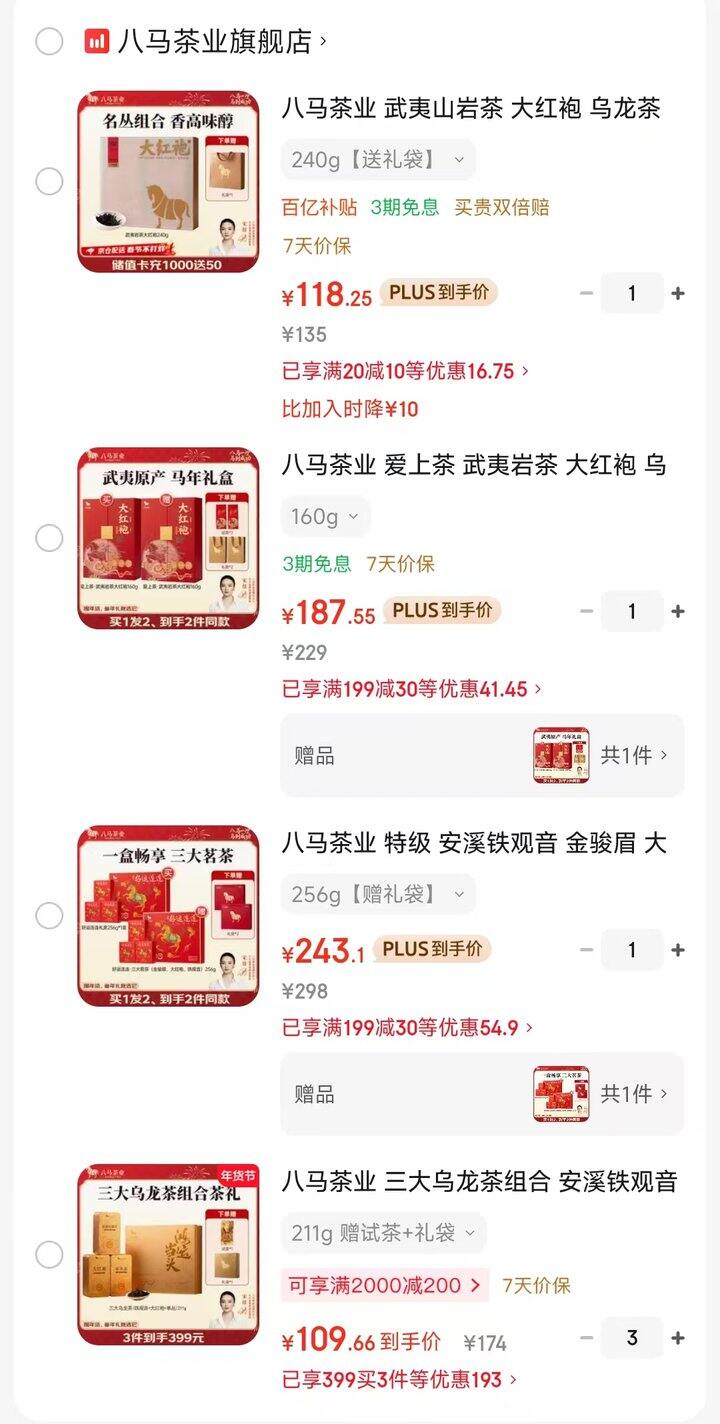Screen dimensions: 720x1424
Task: View discount details of 优惠41.45
Action: click(x=411, y=689)
